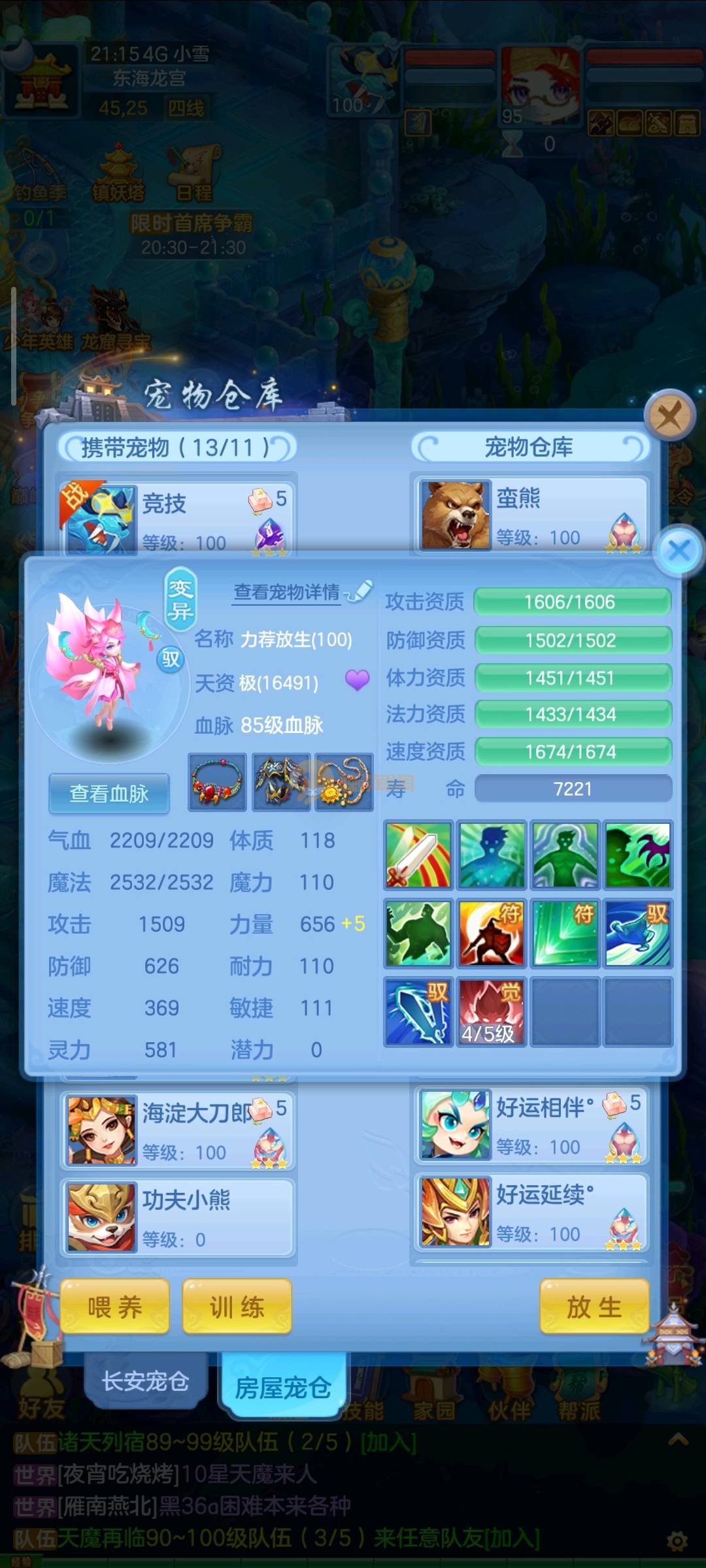Tap the 训练 button

click(237, 1307)
